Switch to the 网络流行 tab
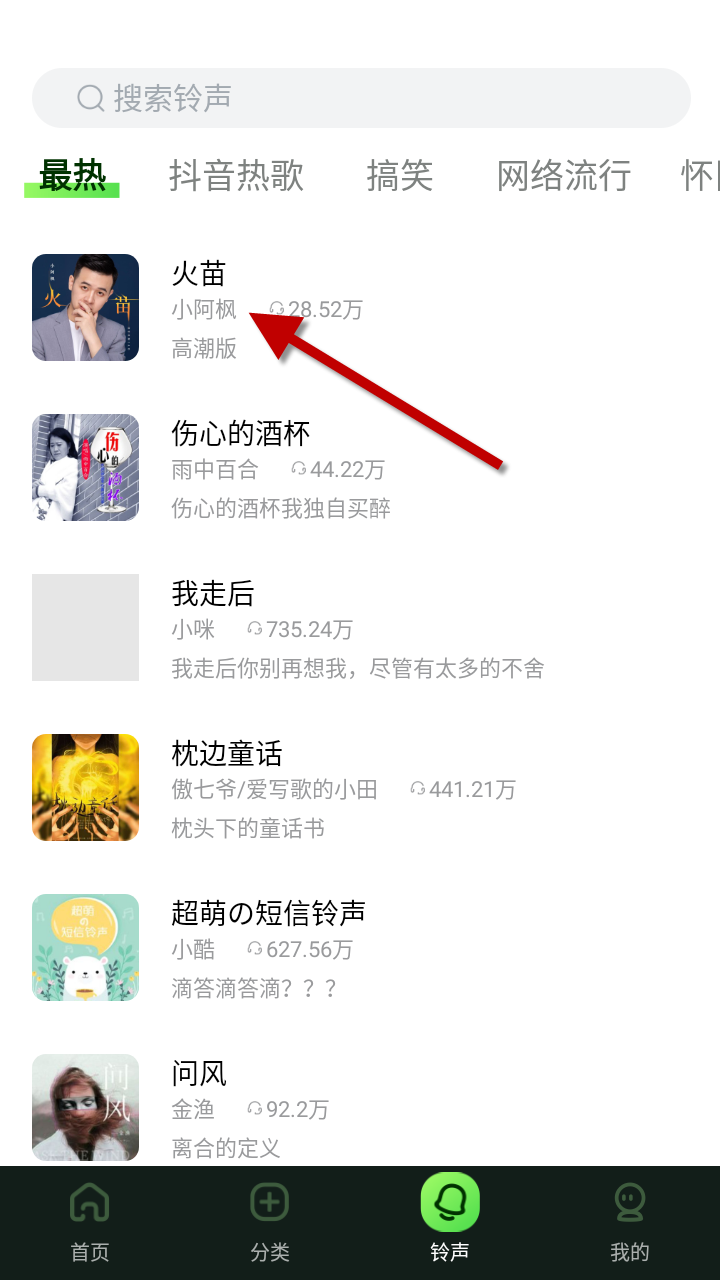This screenshot has width=720, height=1280. point(563,176)
